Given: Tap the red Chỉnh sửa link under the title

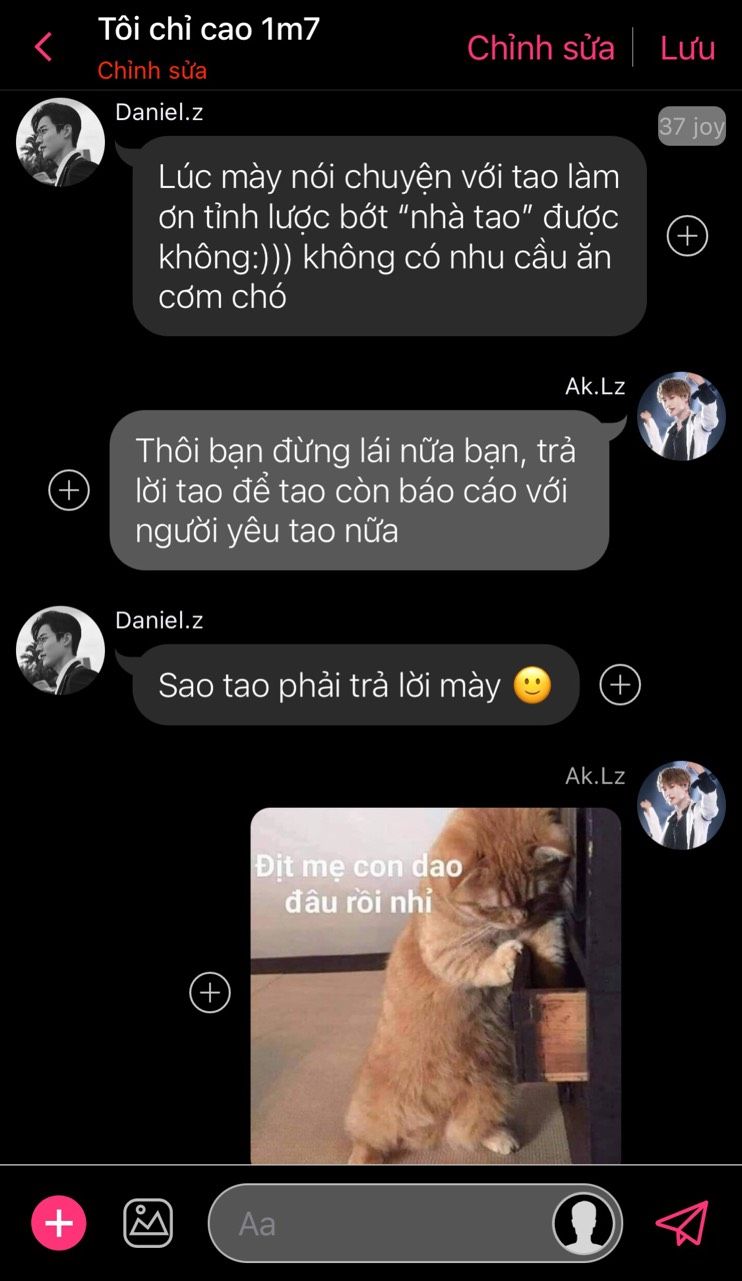Looking at the screenshot, I should pyautogui.click(x=152, y=71).
